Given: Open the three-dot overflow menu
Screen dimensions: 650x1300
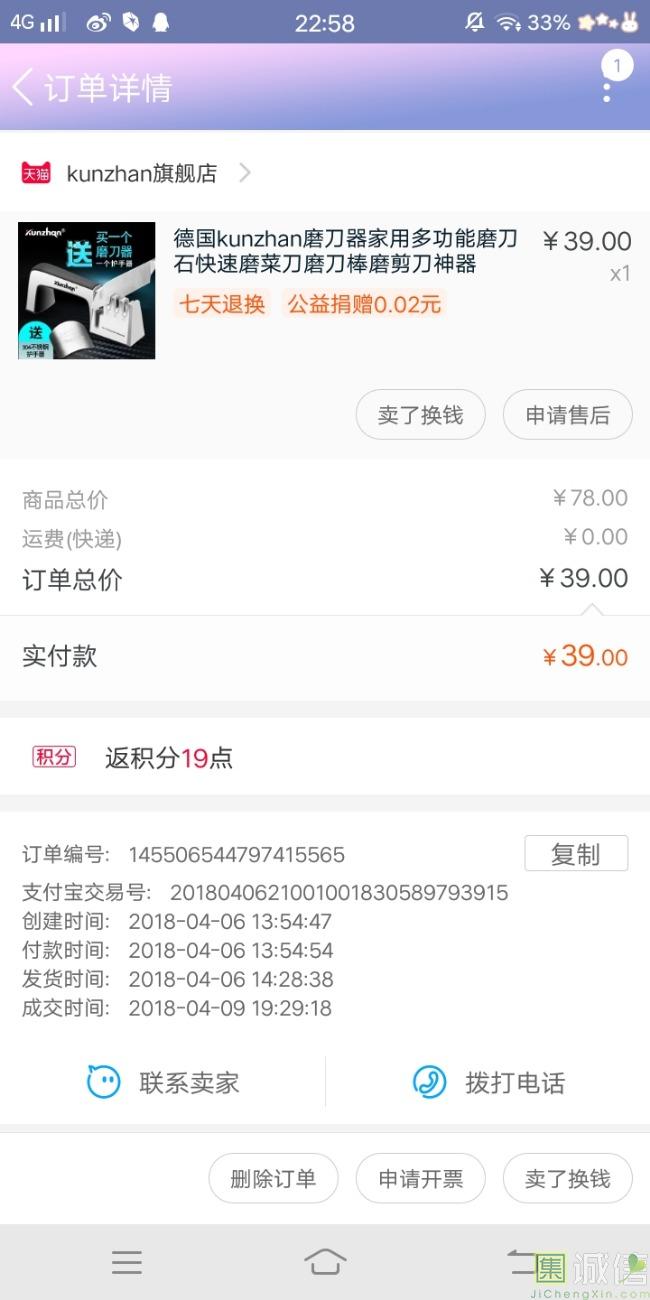Looking at the screenshot, I should click(x=607, y=88).
